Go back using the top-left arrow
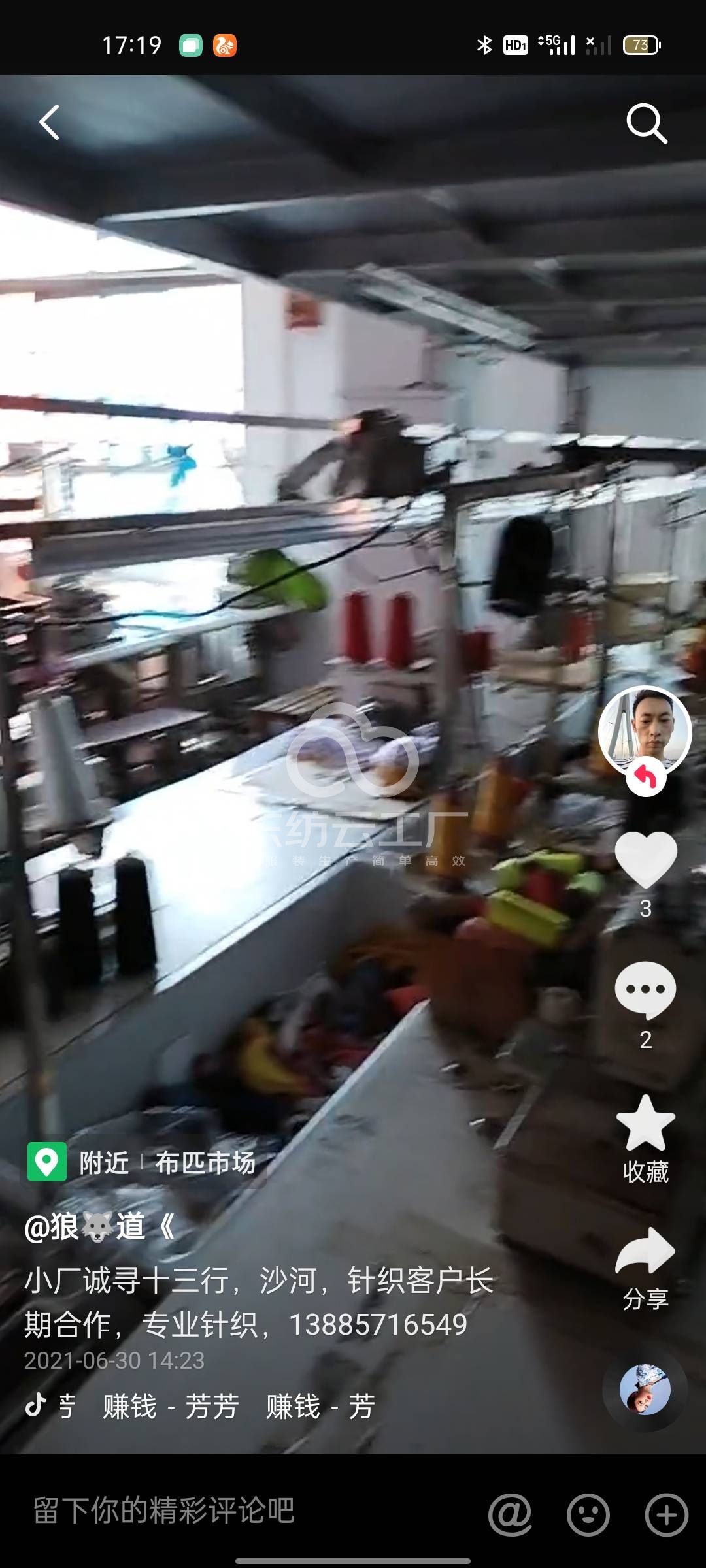 [x=50, y=122]
